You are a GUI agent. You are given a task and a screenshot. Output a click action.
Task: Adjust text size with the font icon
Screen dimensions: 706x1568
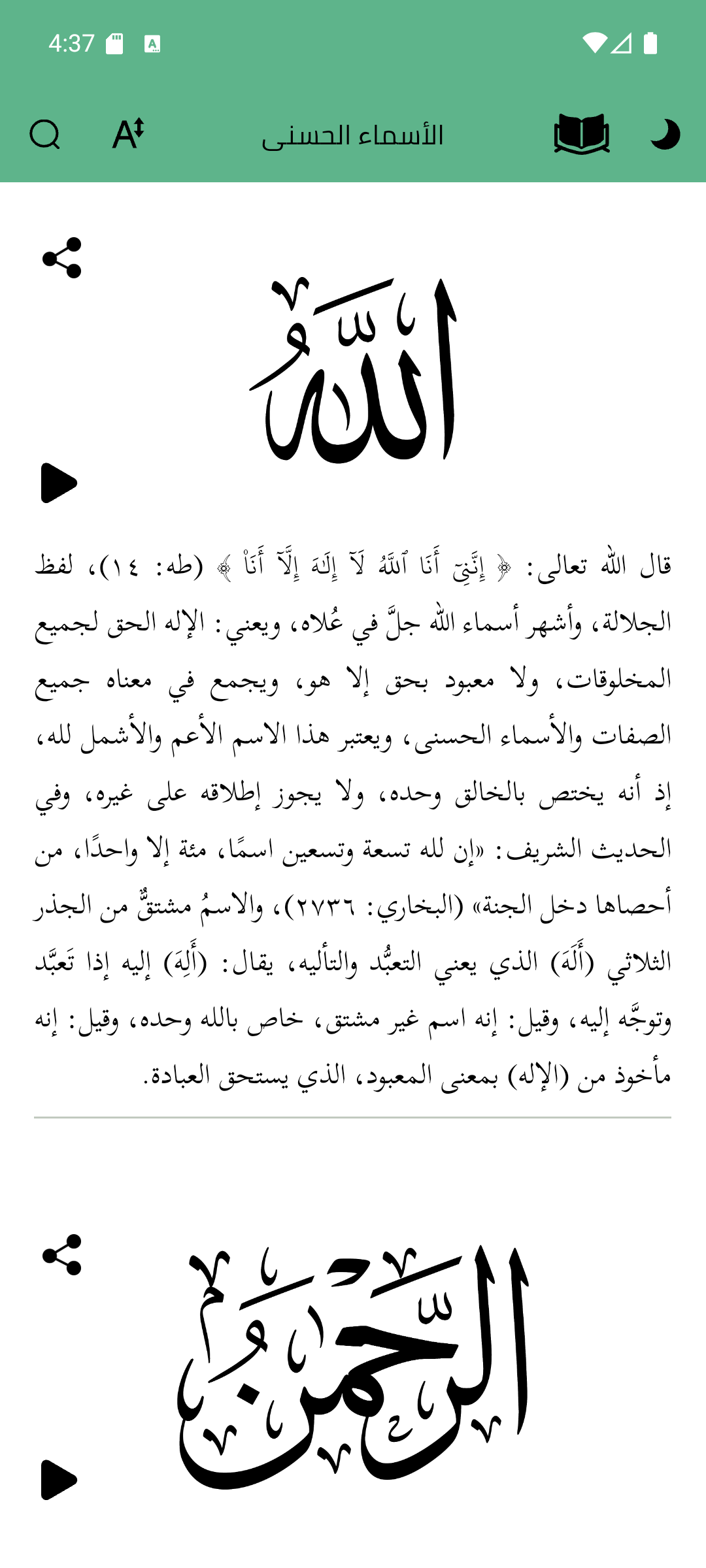[128, 135]
